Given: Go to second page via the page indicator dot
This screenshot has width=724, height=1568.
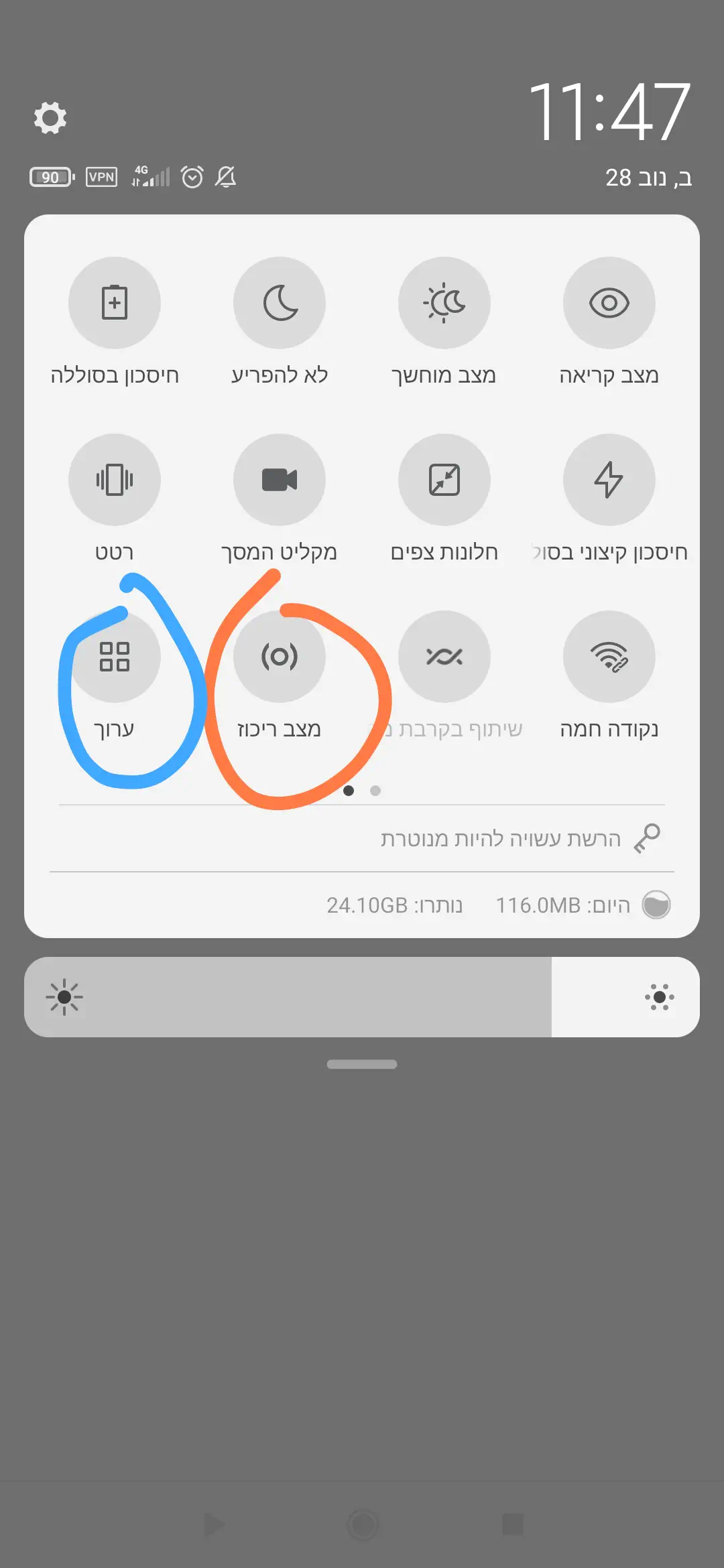Looking at the screenshot, I should 375,791.
